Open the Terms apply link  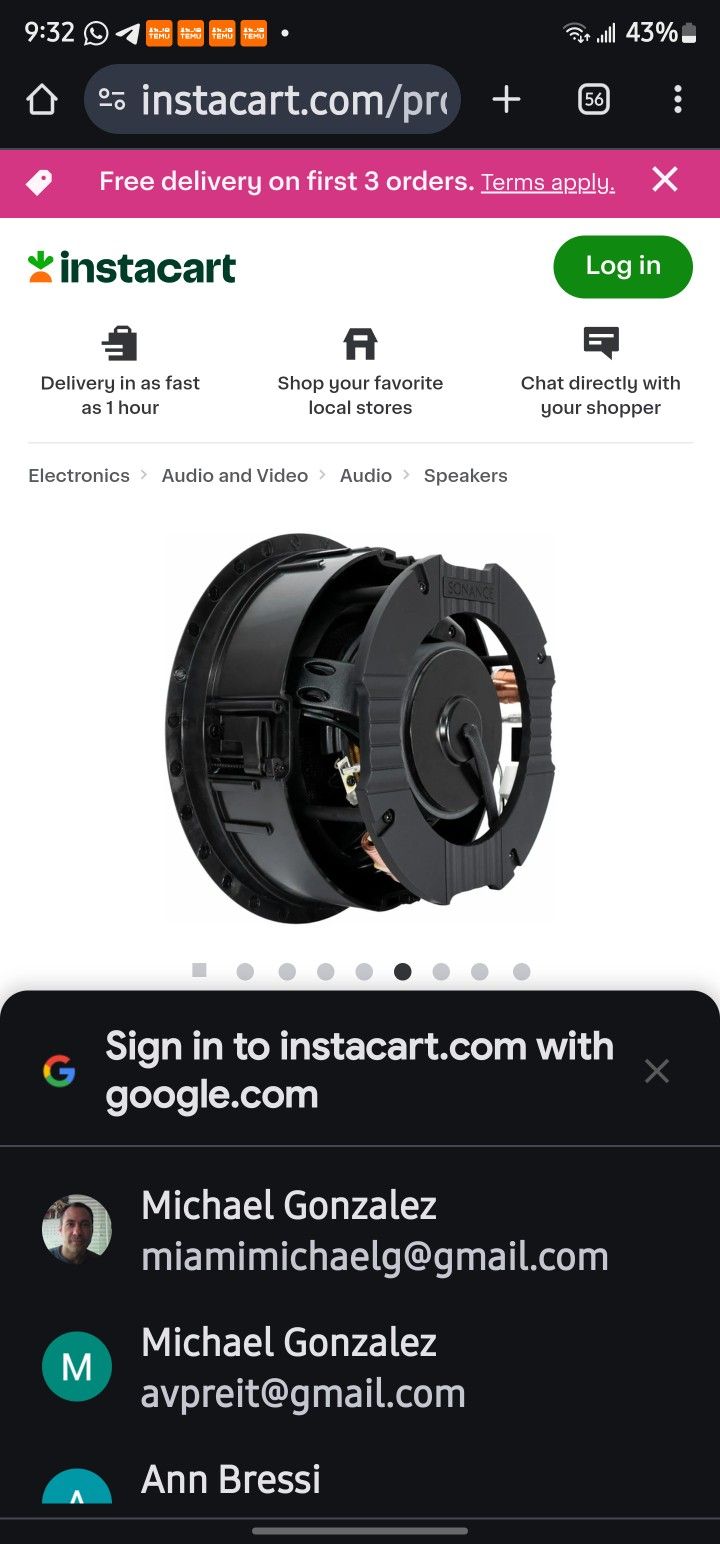tap(548, 182)
